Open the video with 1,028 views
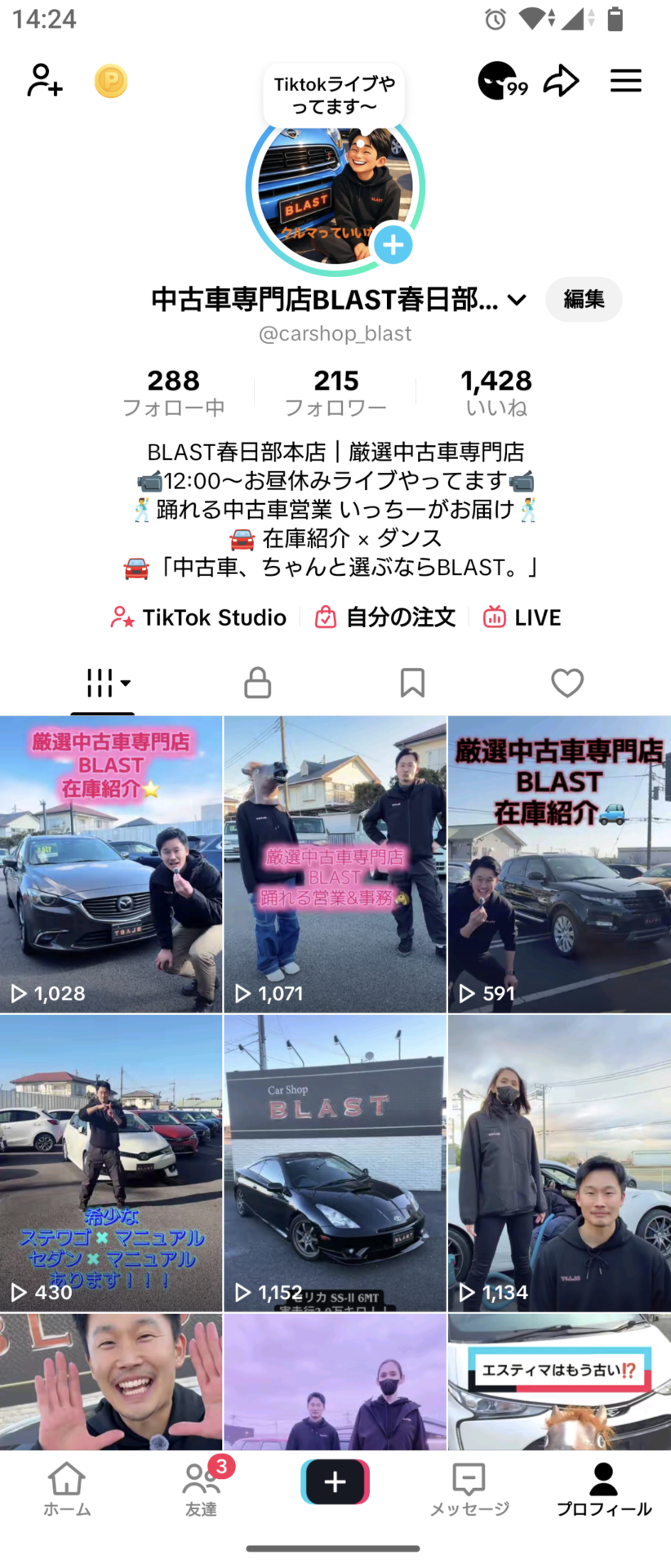Viewport: 671px width, 1568px height. click(x=111, y=864)
